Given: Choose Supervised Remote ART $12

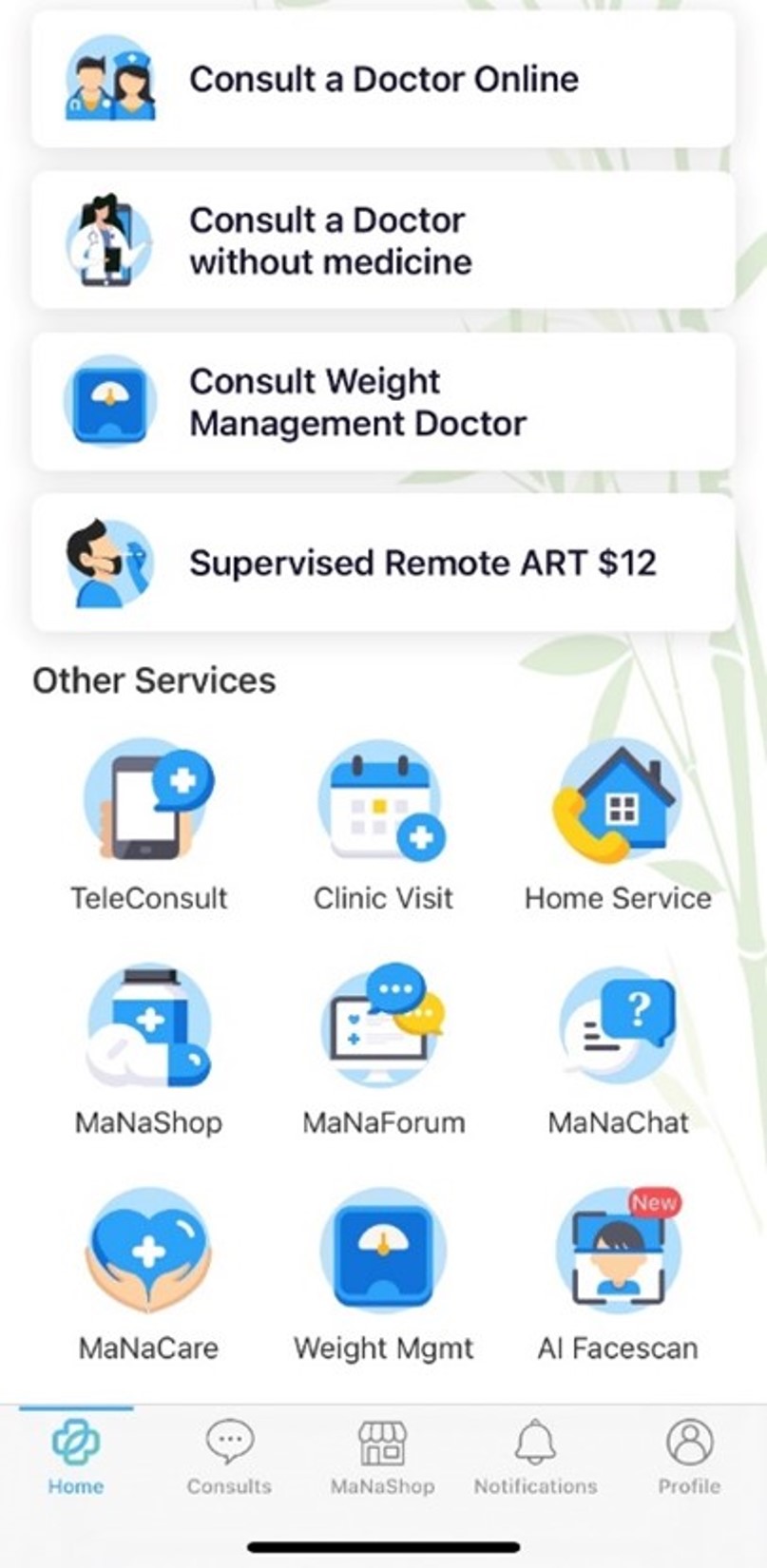Looking at the screenshot, I should tap(383, 563).
